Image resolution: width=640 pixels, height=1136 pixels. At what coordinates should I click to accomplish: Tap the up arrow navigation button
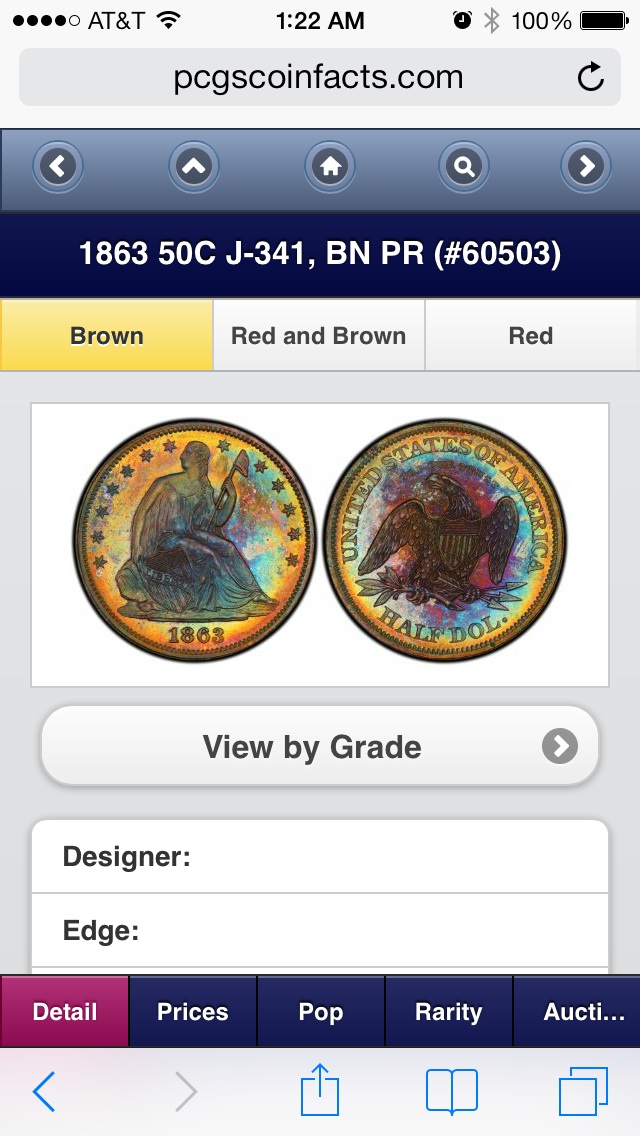[x=194, y=167]
